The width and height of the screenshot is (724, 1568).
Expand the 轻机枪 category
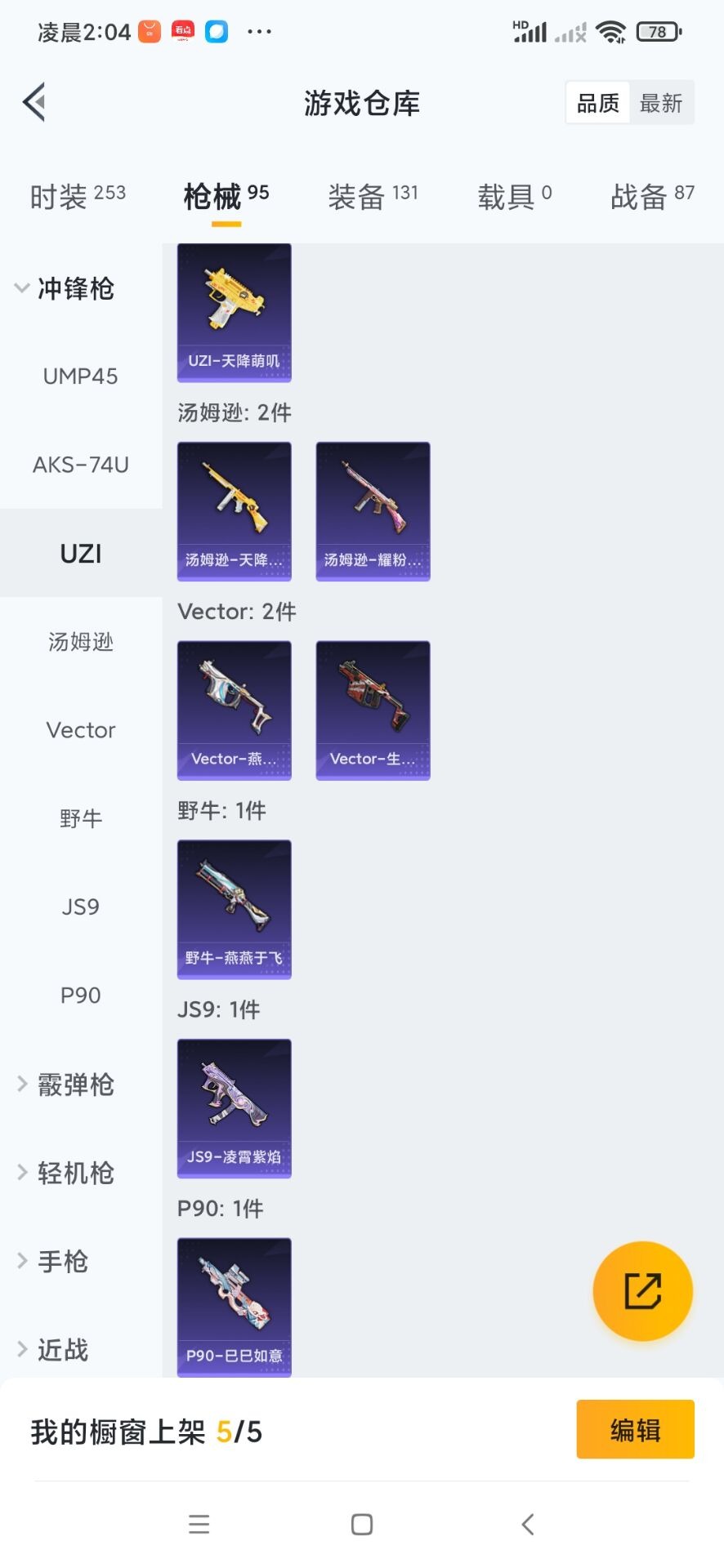point(74,1173)
